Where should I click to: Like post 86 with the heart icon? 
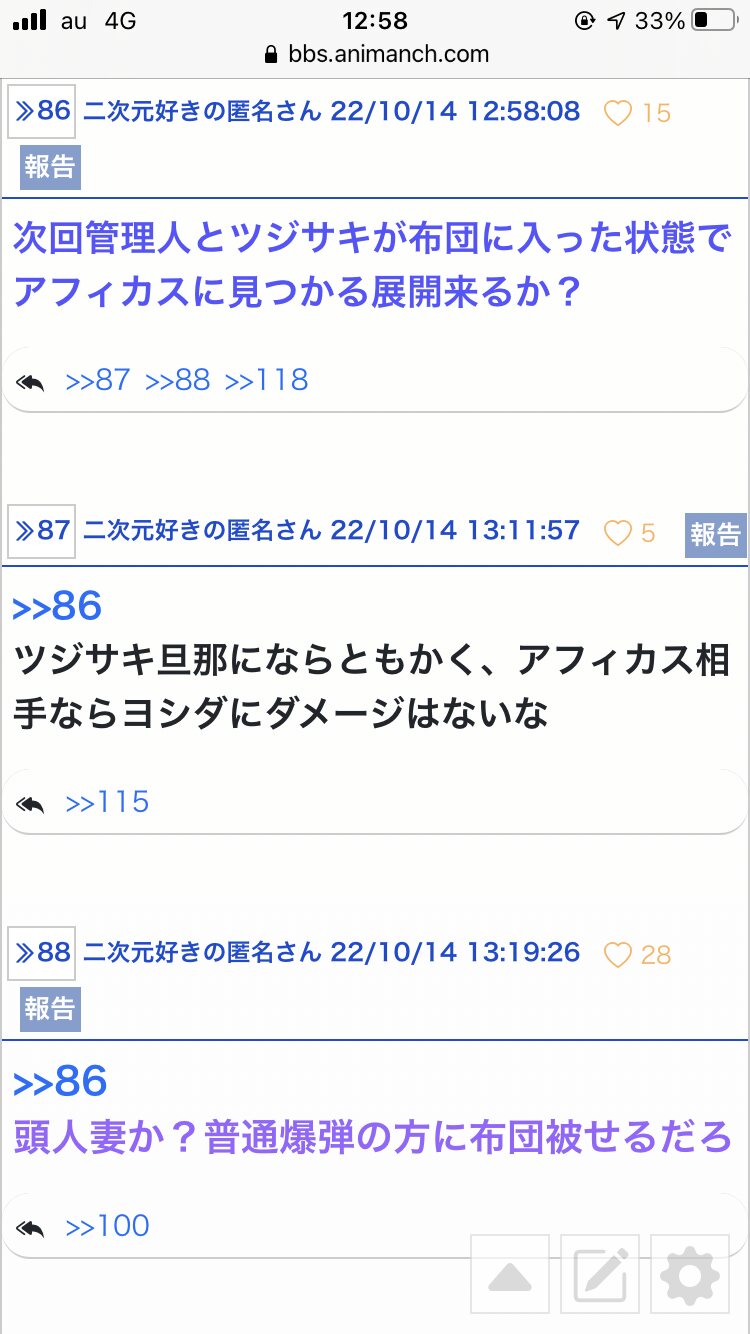coord(618,113)
